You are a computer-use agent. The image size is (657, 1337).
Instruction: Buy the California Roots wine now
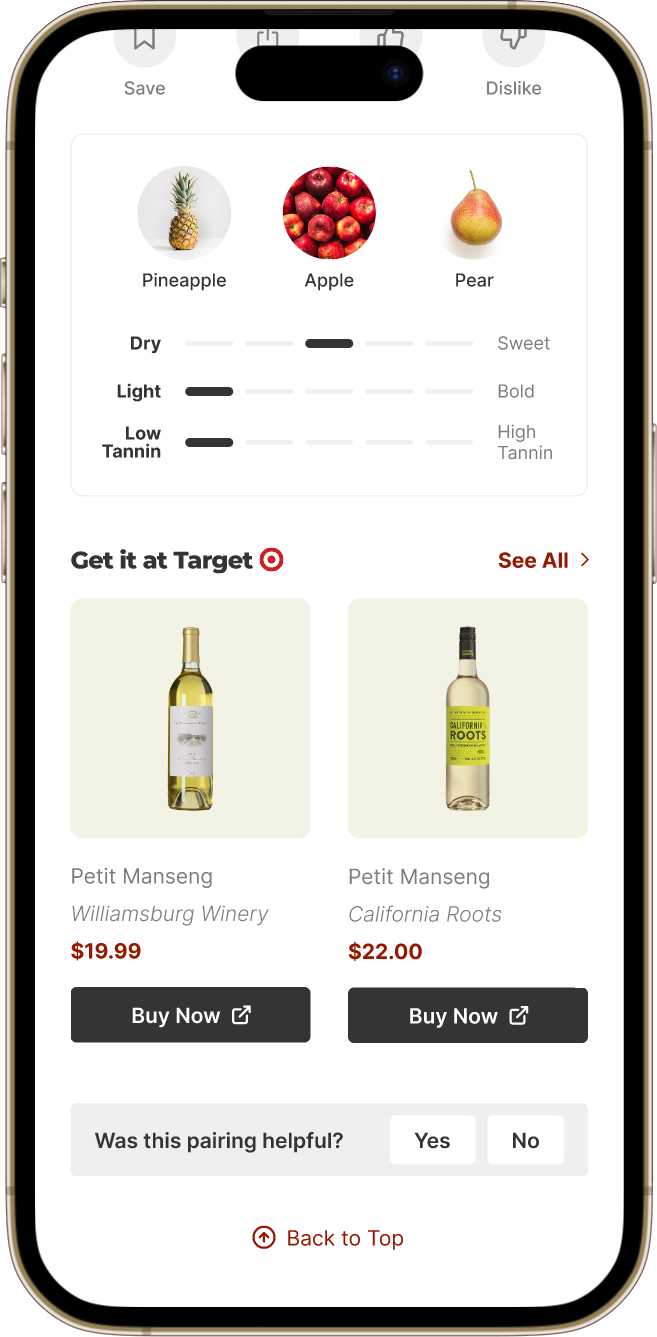click(x=467, y=1016)
